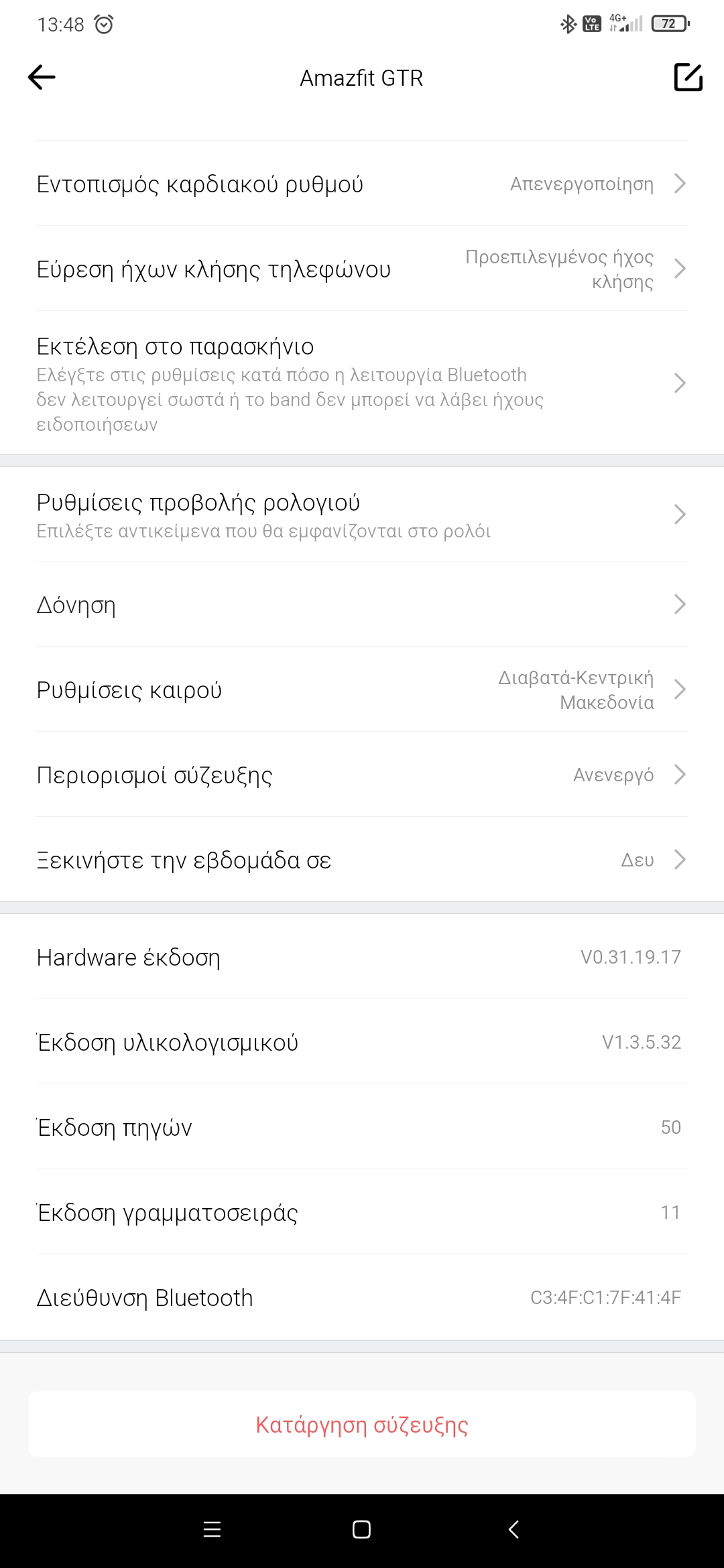The width and height of the screenshot is (724, 1568).
Task: Tap Κατάργηση σύζευξης button
Action: pyautogui.click(x=362, y=1425)
